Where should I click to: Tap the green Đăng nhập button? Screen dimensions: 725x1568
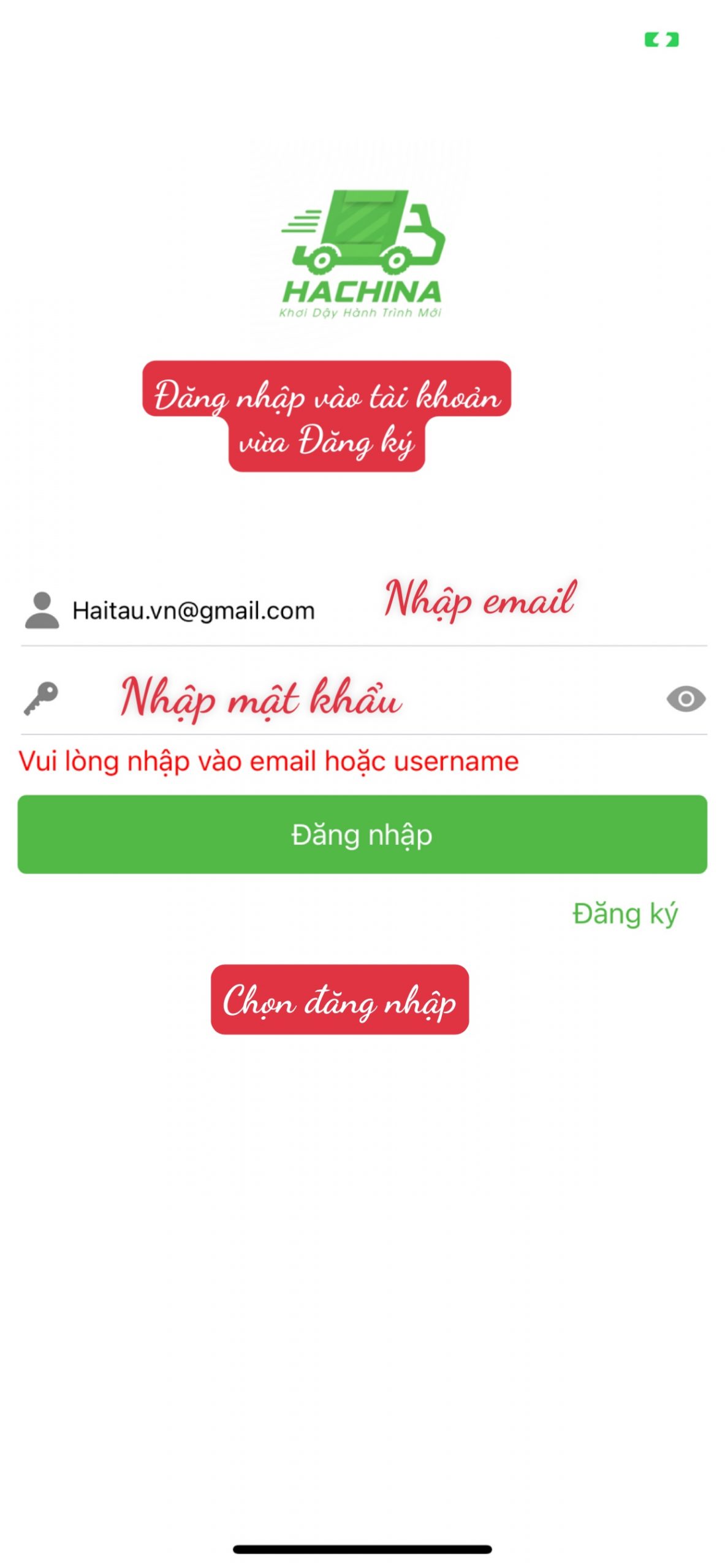coord(362,834)
